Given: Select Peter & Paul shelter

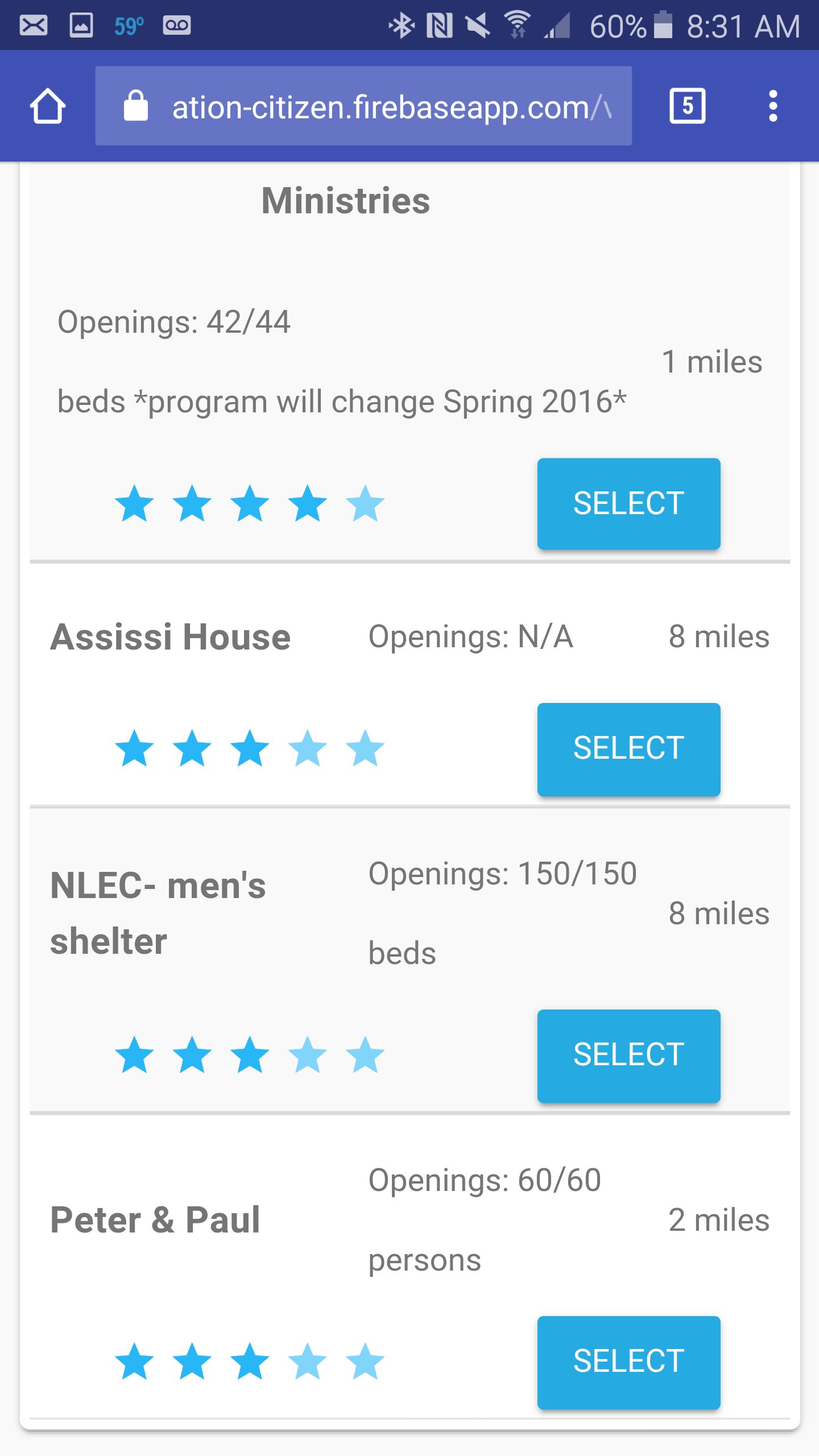Looking at the screenshot, I should tap(628, 1362).
